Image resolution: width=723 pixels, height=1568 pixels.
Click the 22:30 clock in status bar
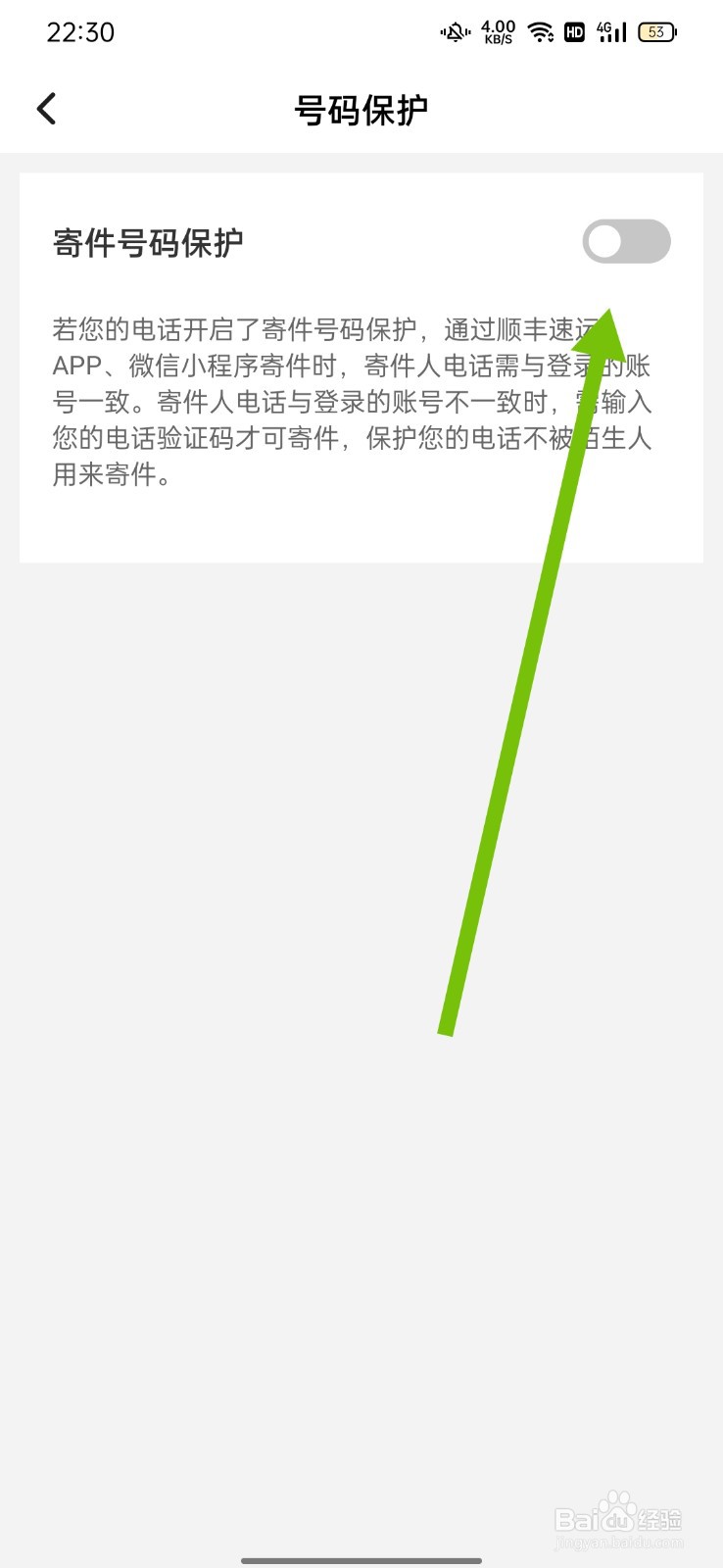[81, 31]
